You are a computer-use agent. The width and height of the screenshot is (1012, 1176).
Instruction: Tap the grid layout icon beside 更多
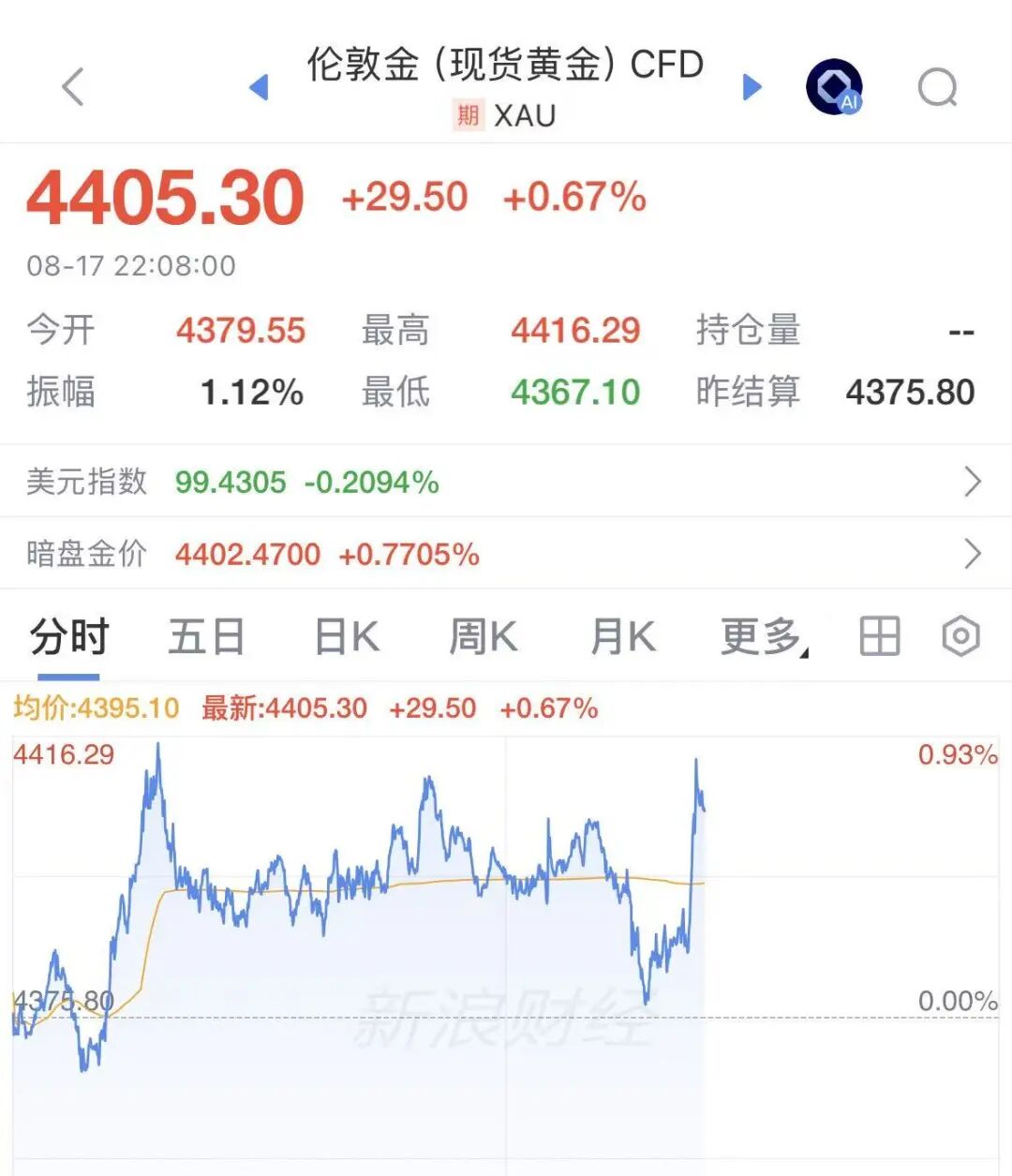coord(880,636)
